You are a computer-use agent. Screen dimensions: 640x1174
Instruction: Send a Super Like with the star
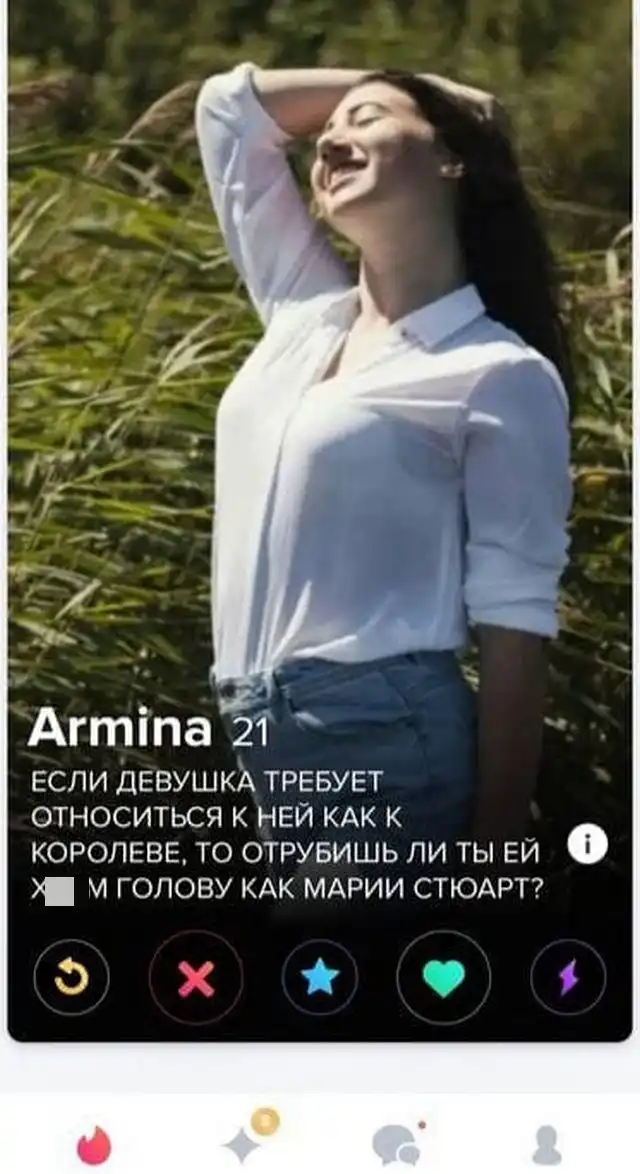[x=320, y=977]
